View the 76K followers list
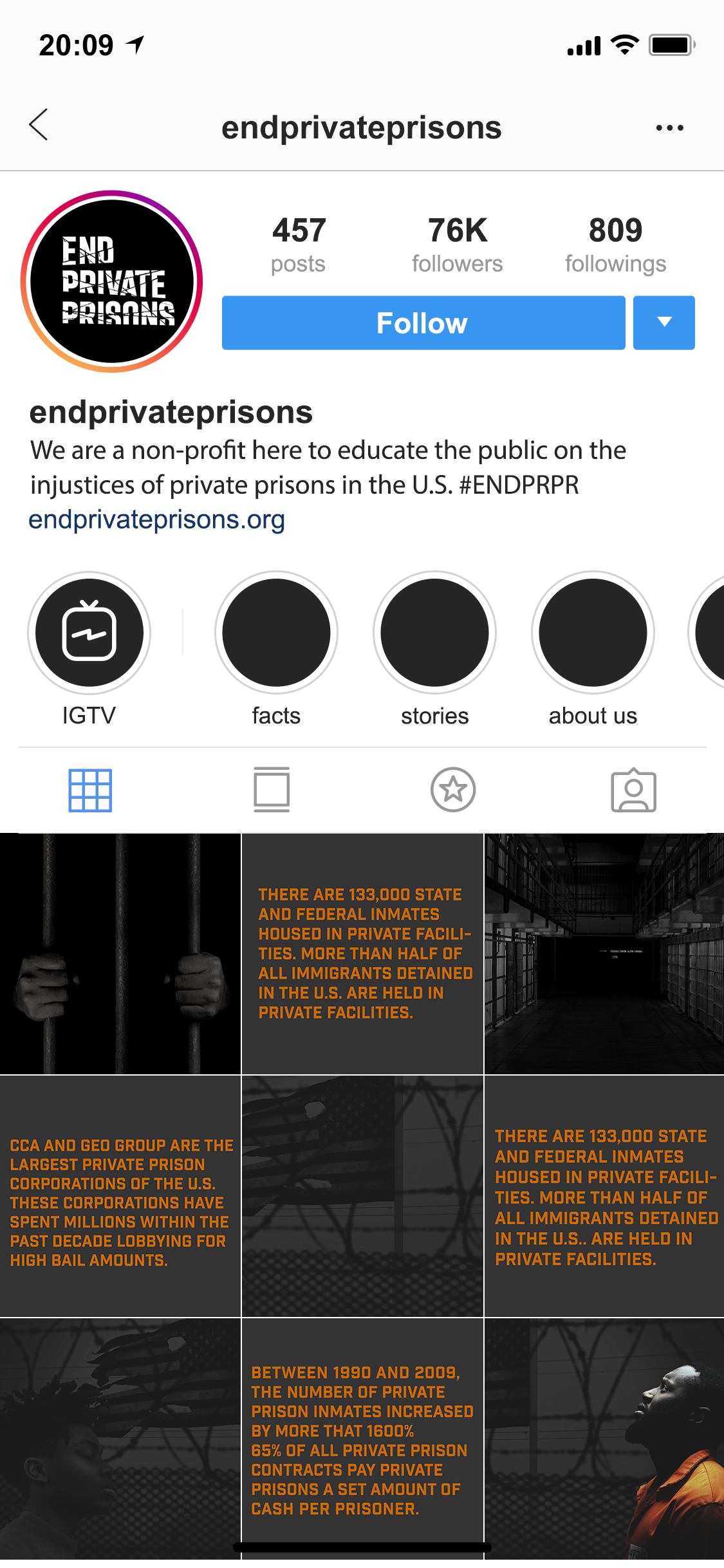 [458, 245]
